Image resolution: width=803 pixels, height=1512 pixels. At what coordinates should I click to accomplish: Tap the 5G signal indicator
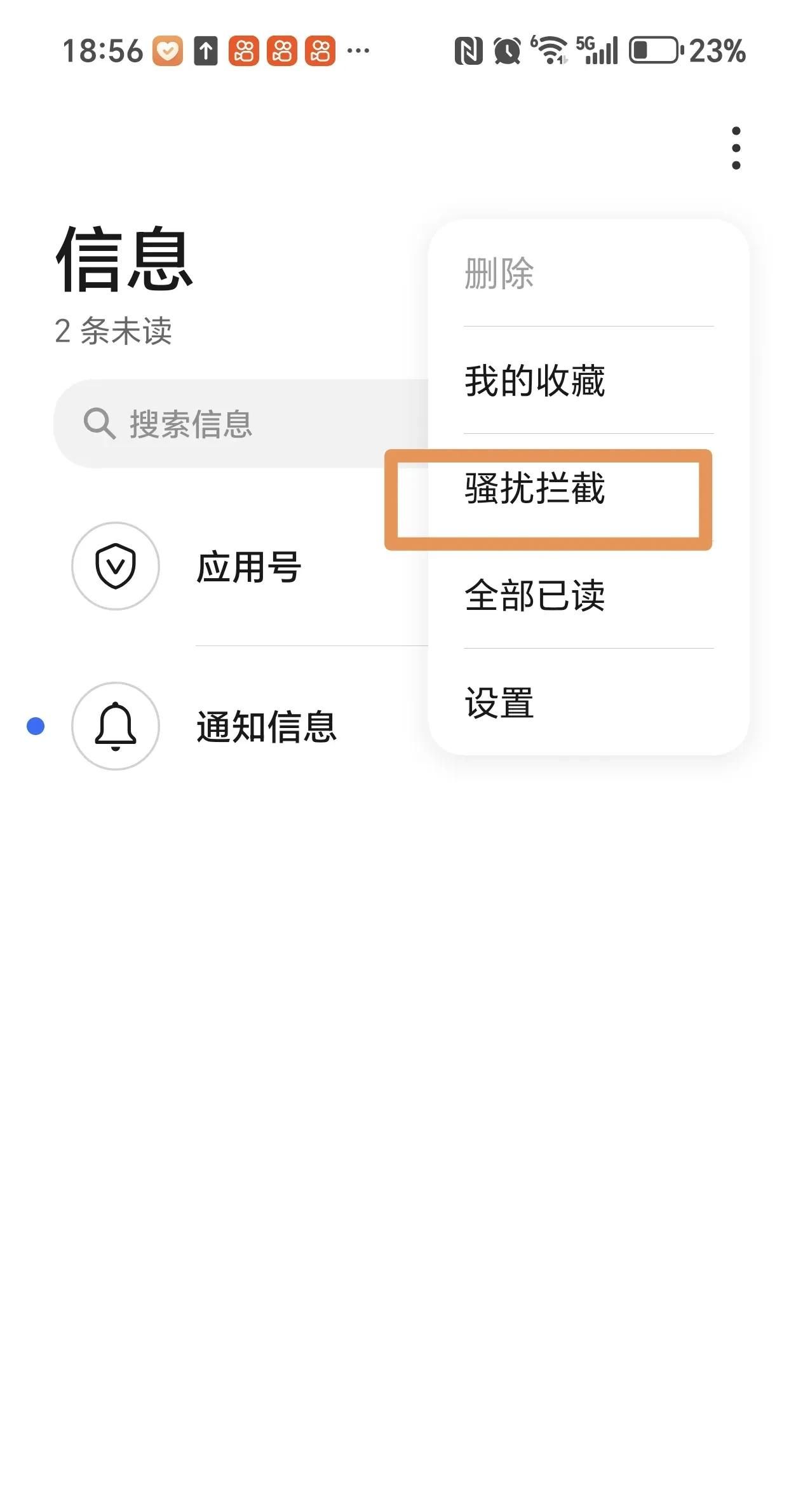(598, 51)
